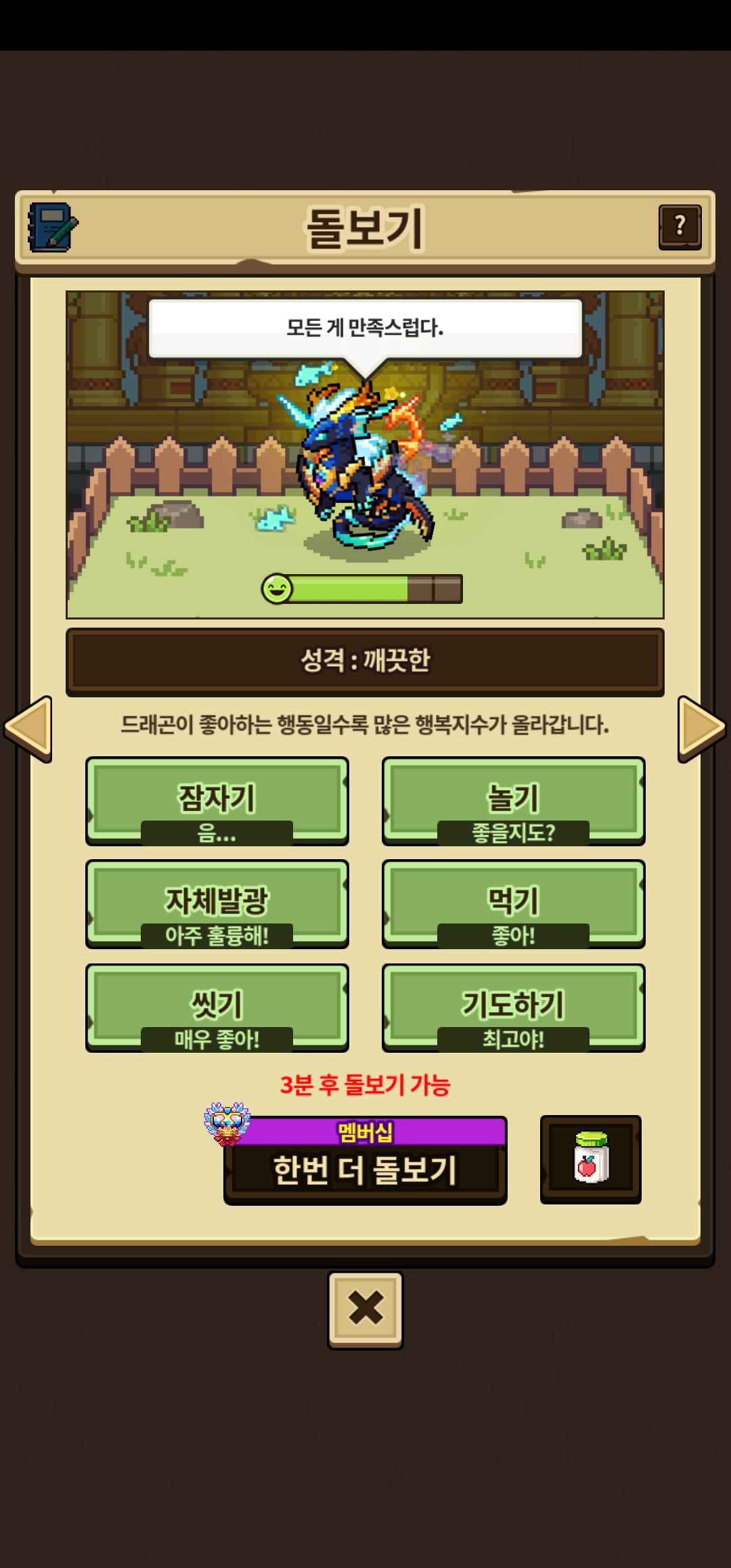Tap the 씻기 care action

217,1007
